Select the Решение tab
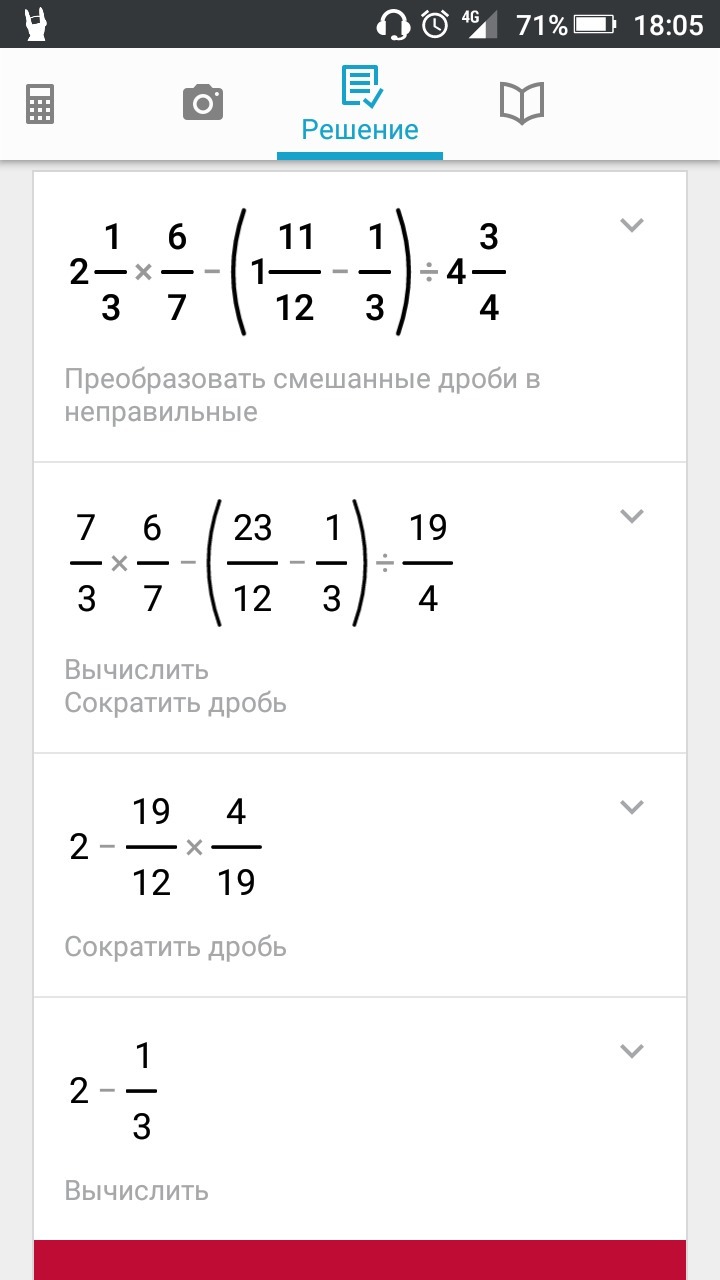 coord(360,105)
